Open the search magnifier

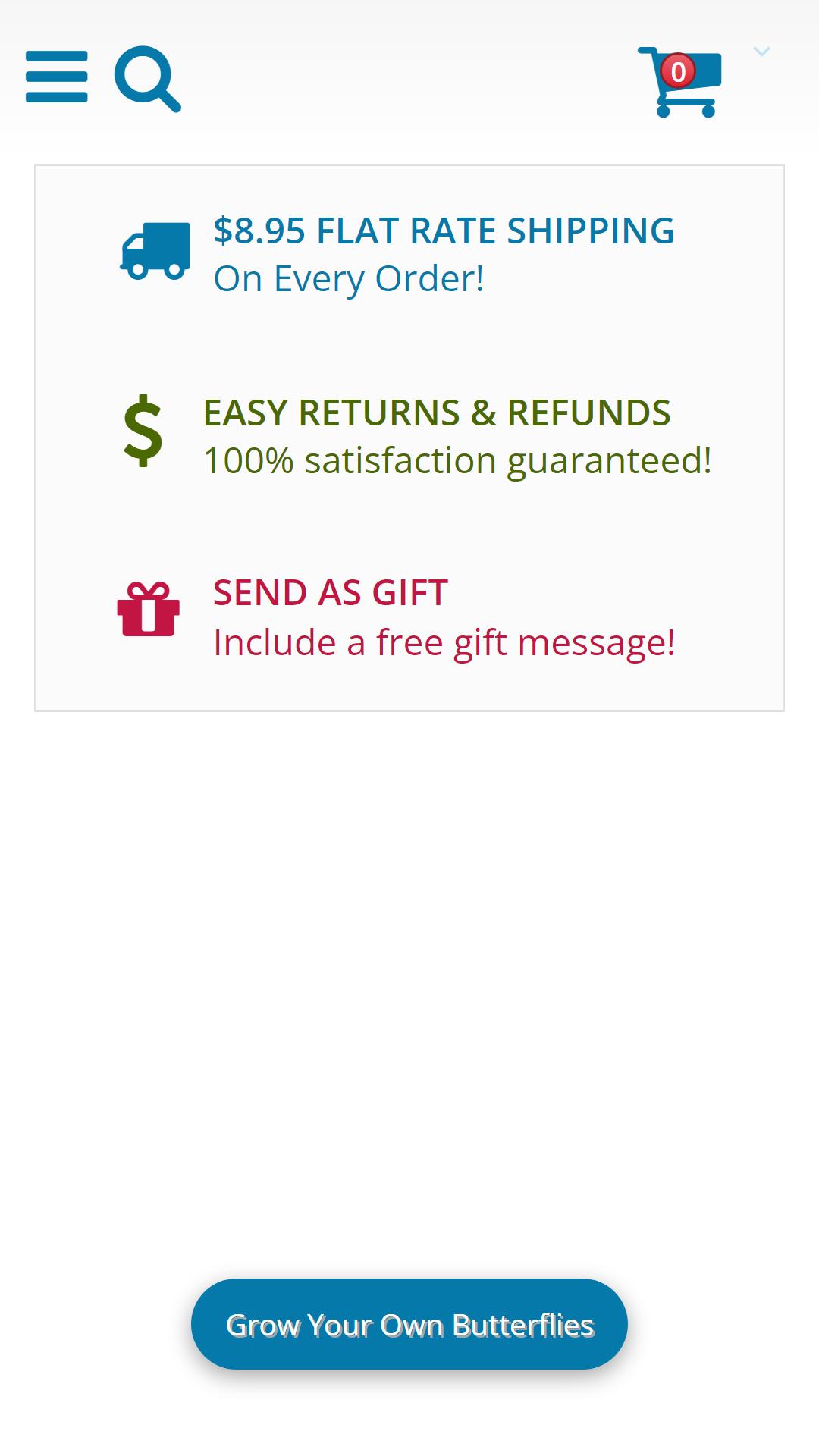(147, 79)
